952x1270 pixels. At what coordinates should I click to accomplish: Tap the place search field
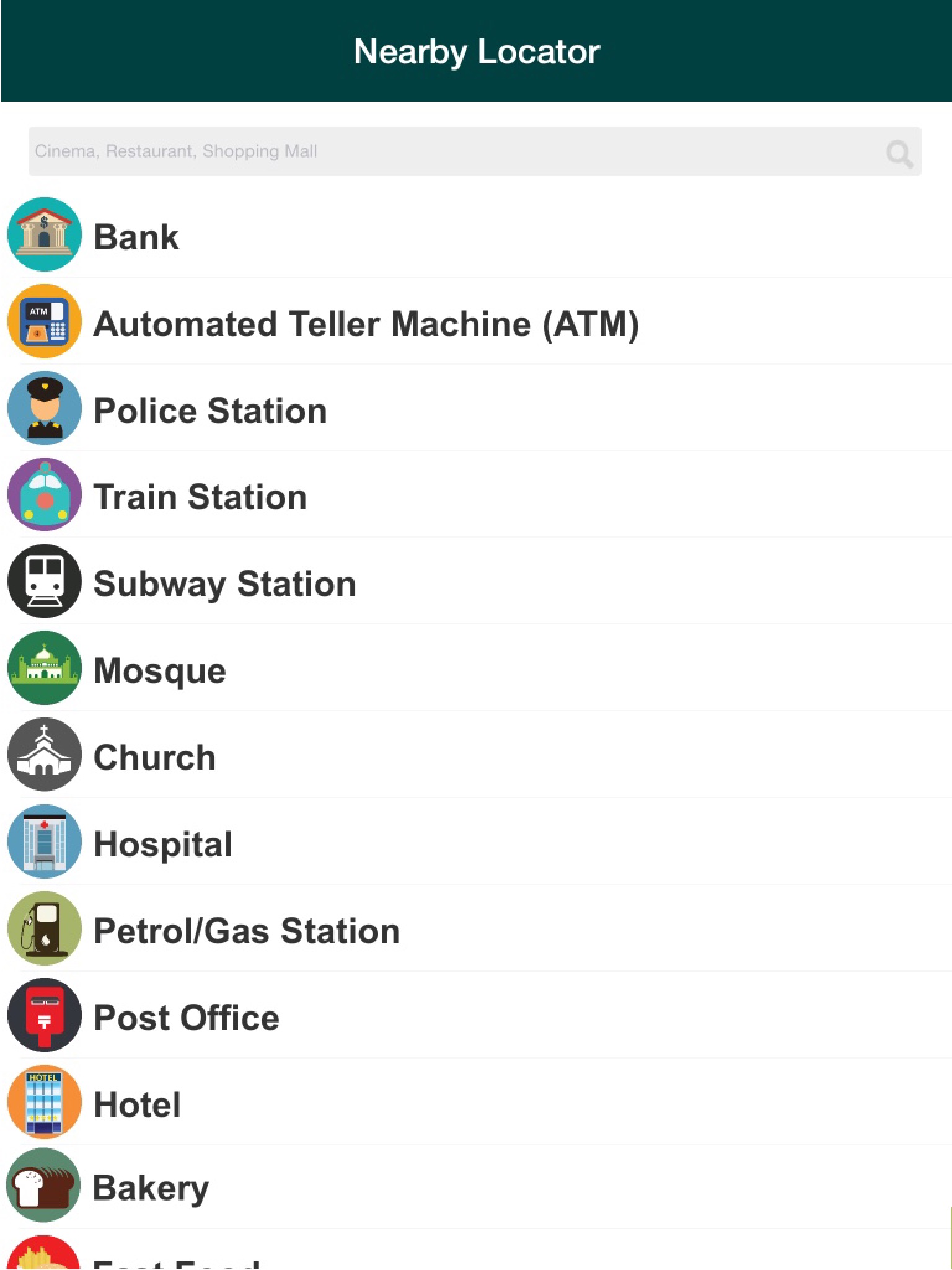434,151
